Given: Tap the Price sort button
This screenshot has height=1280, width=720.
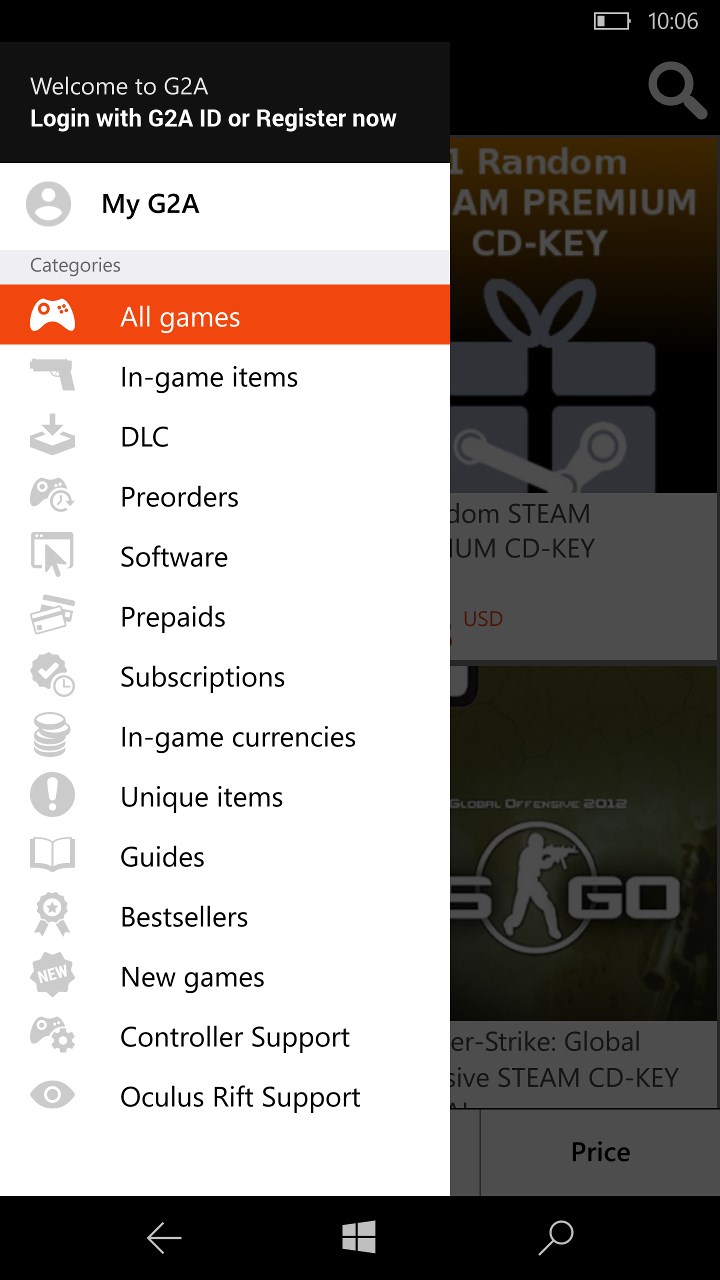Looking at the screenshot, I should tap(600, 1152).
